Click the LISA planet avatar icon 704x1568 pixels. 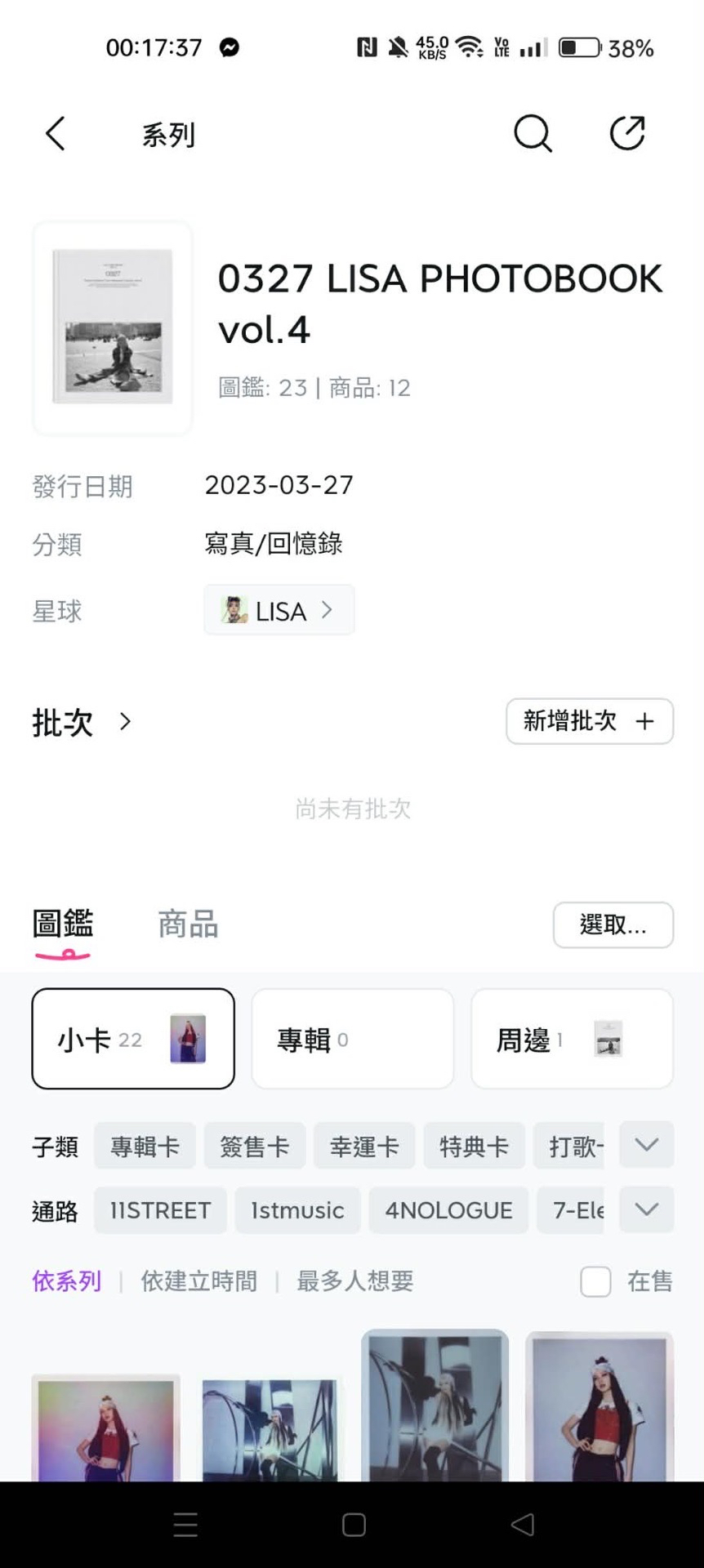click(233, 610)
